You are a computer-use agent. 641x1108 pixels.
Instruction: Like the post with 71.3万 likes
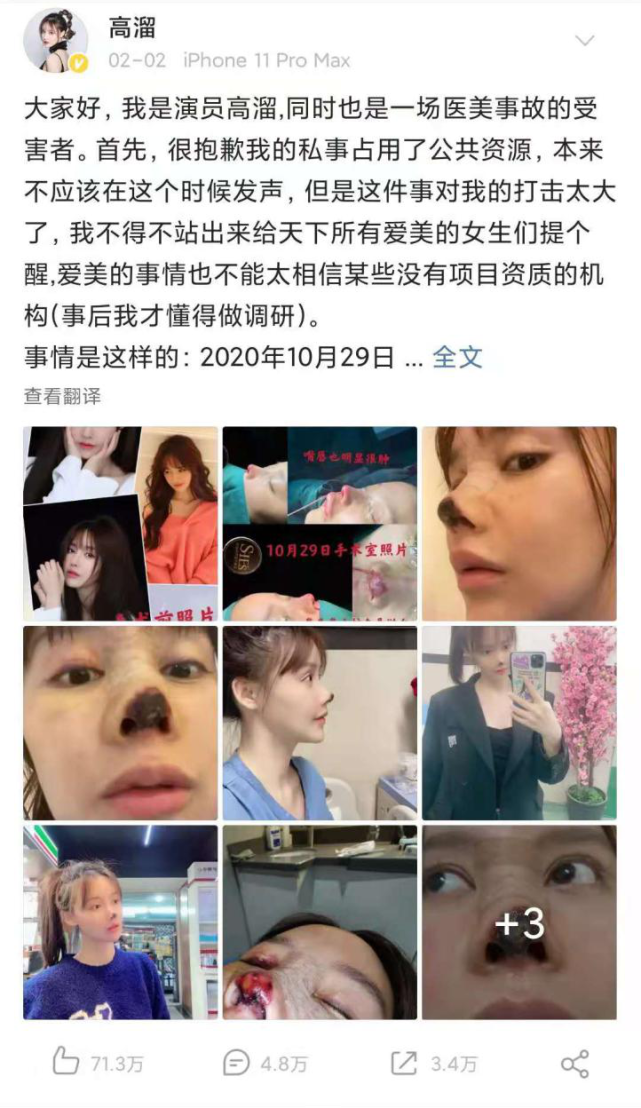[x=97, y=1063]
